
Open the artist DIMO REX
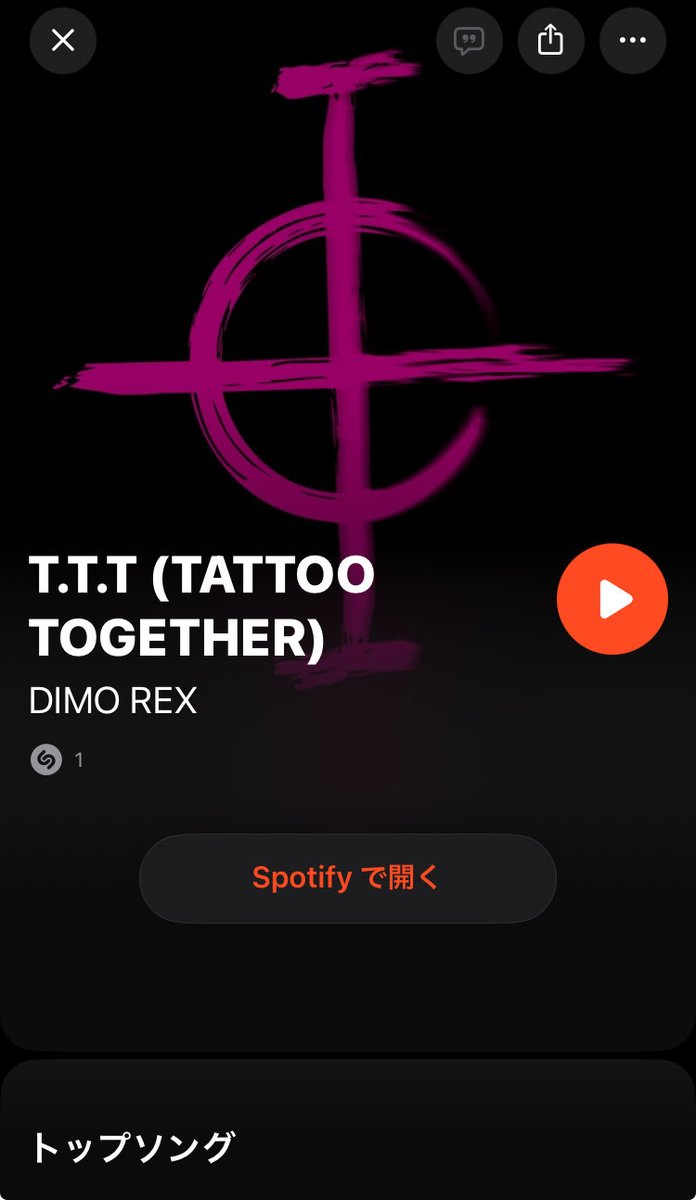coord(113,700)
